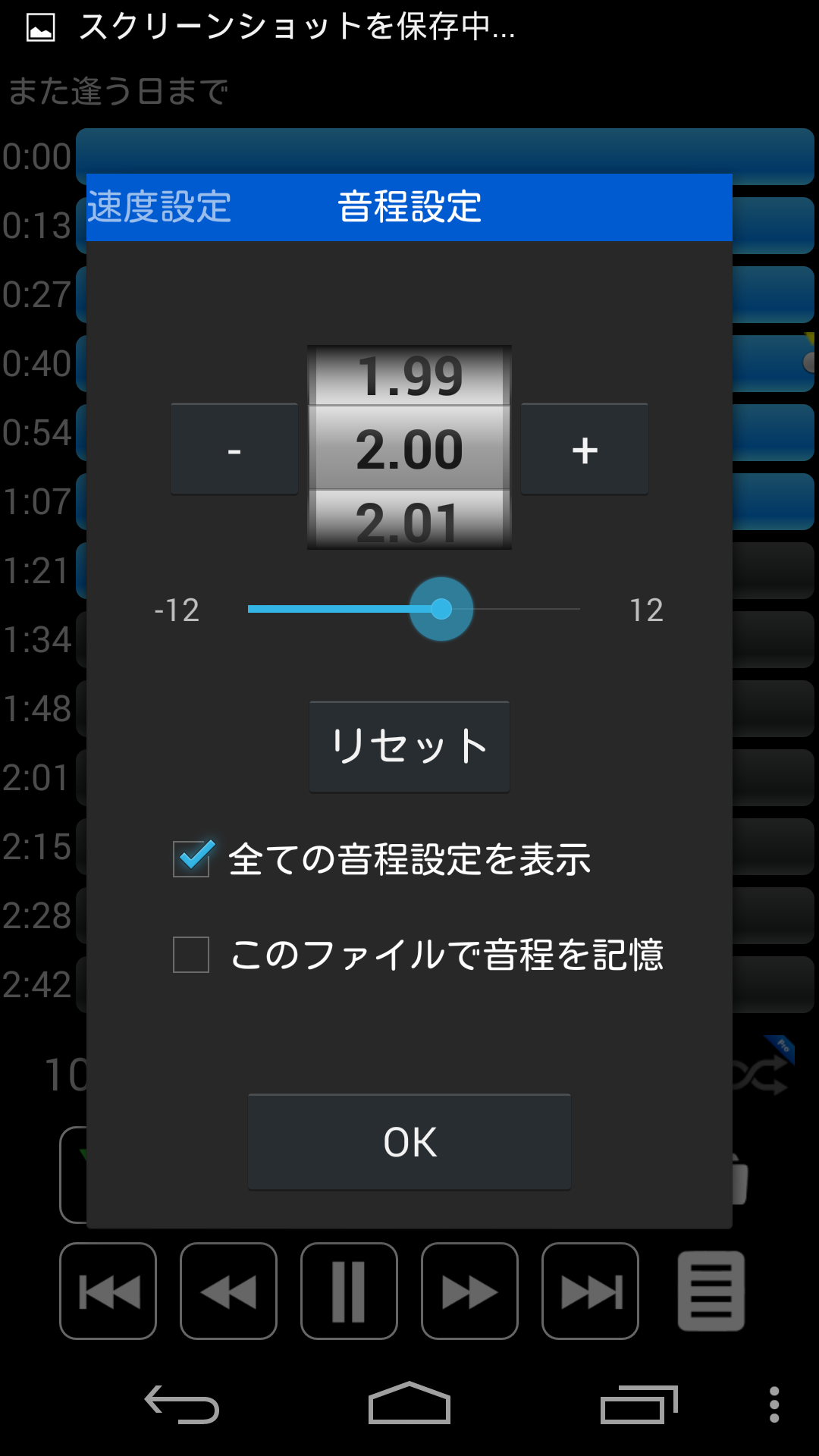Image resolution: width=819 pixels, height=1456 pixels.
Task: Tap the pitch slider handle
Action: coord(441,609)
